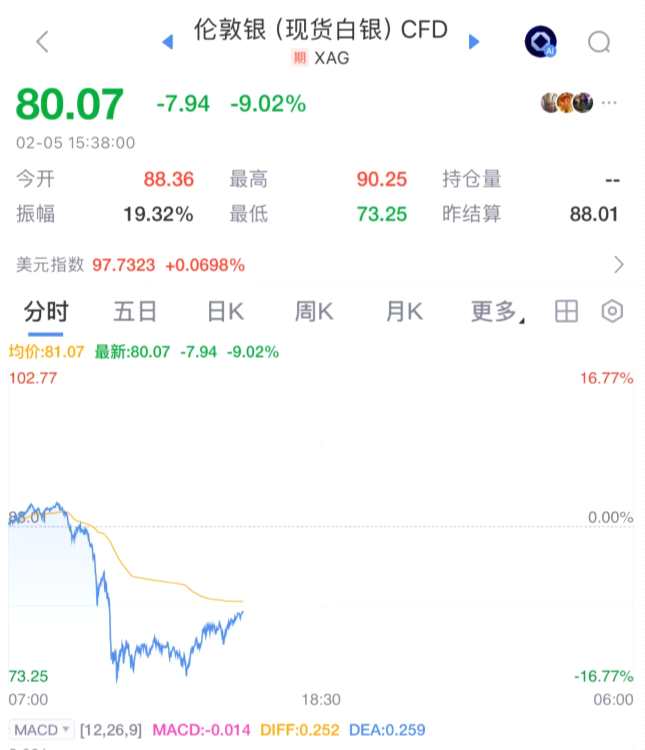Image resolution: width=645 pixels, height=750 pixels.
Task: Open the MACD indicator dropdown
Action: (42, 730)
